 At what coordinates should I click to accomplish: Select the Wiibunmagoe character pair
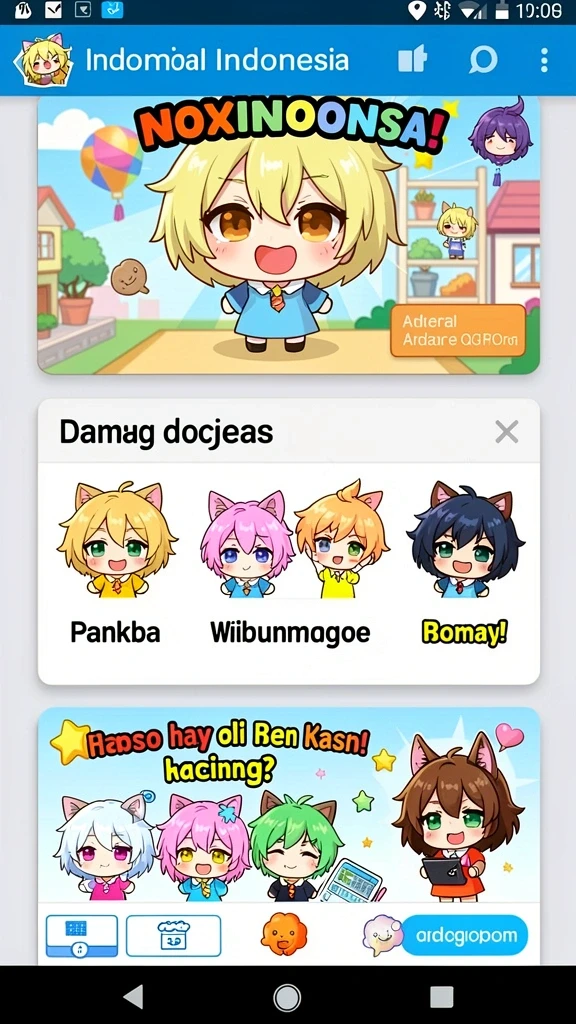pyautogui.click(x=290, y=562)
